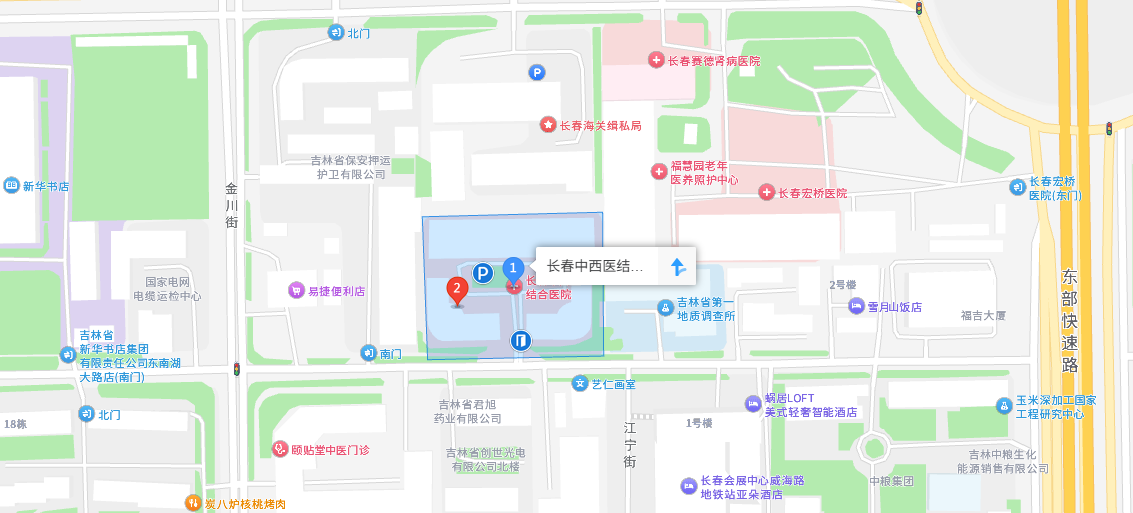Open the 长春中西医结… info popup

point(595,267)
